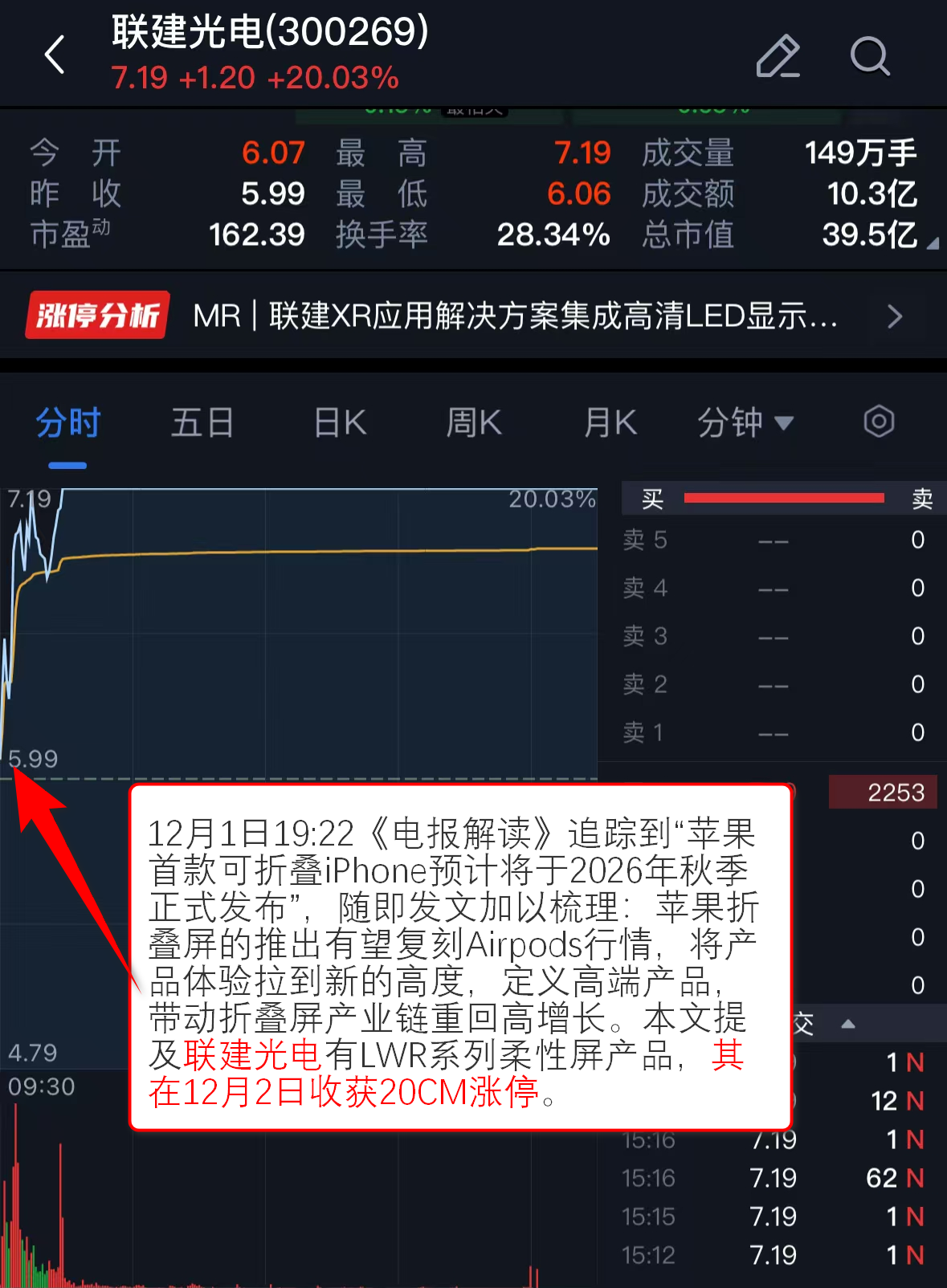
Task: Expand more quote details beside 总市值
Action: [x=932, y=243]
